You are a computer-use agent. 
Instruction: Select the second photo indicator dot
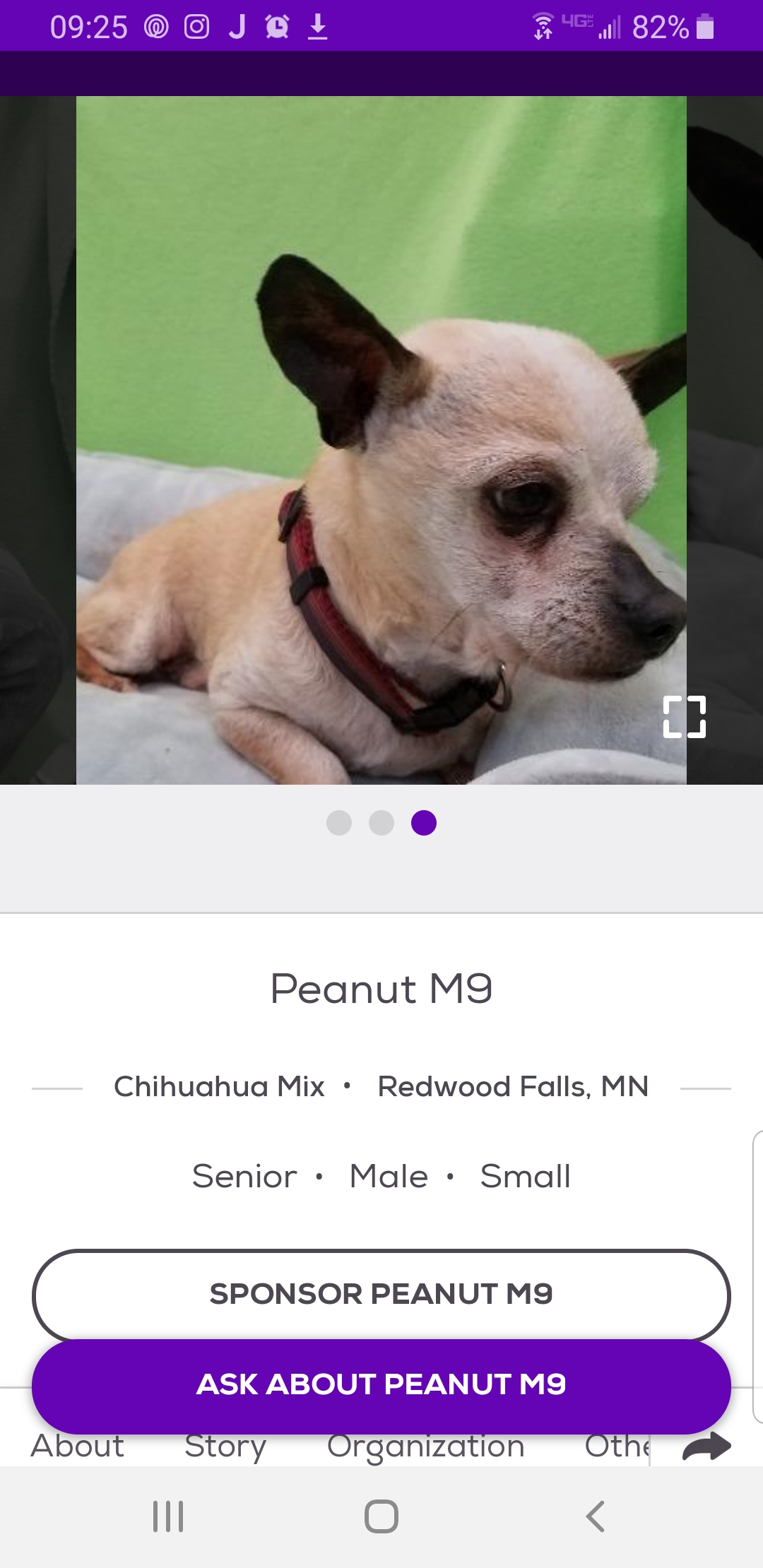381,823
